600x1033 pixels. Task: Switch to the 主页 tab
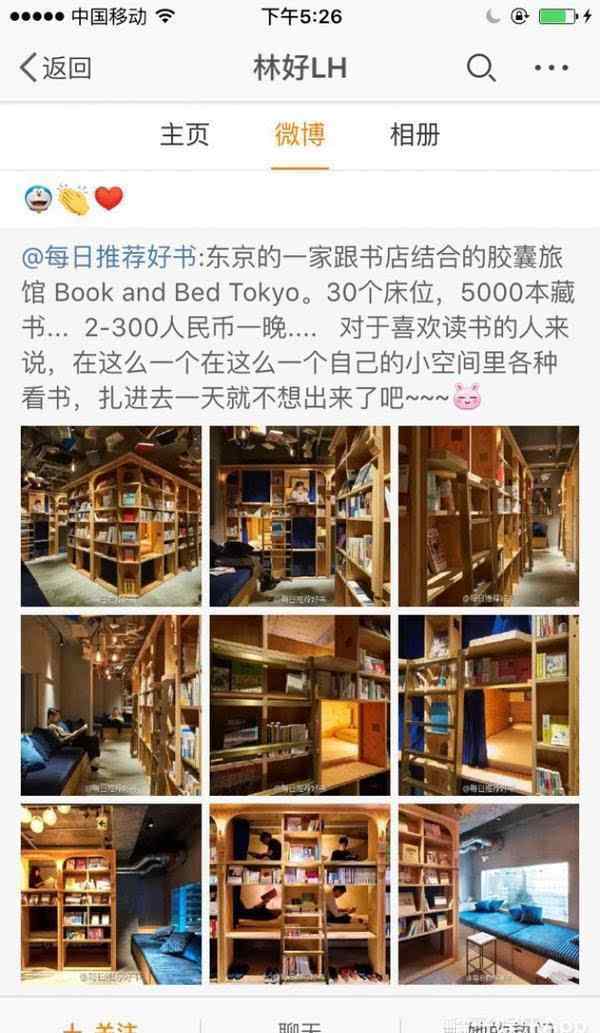click(185, 135)
